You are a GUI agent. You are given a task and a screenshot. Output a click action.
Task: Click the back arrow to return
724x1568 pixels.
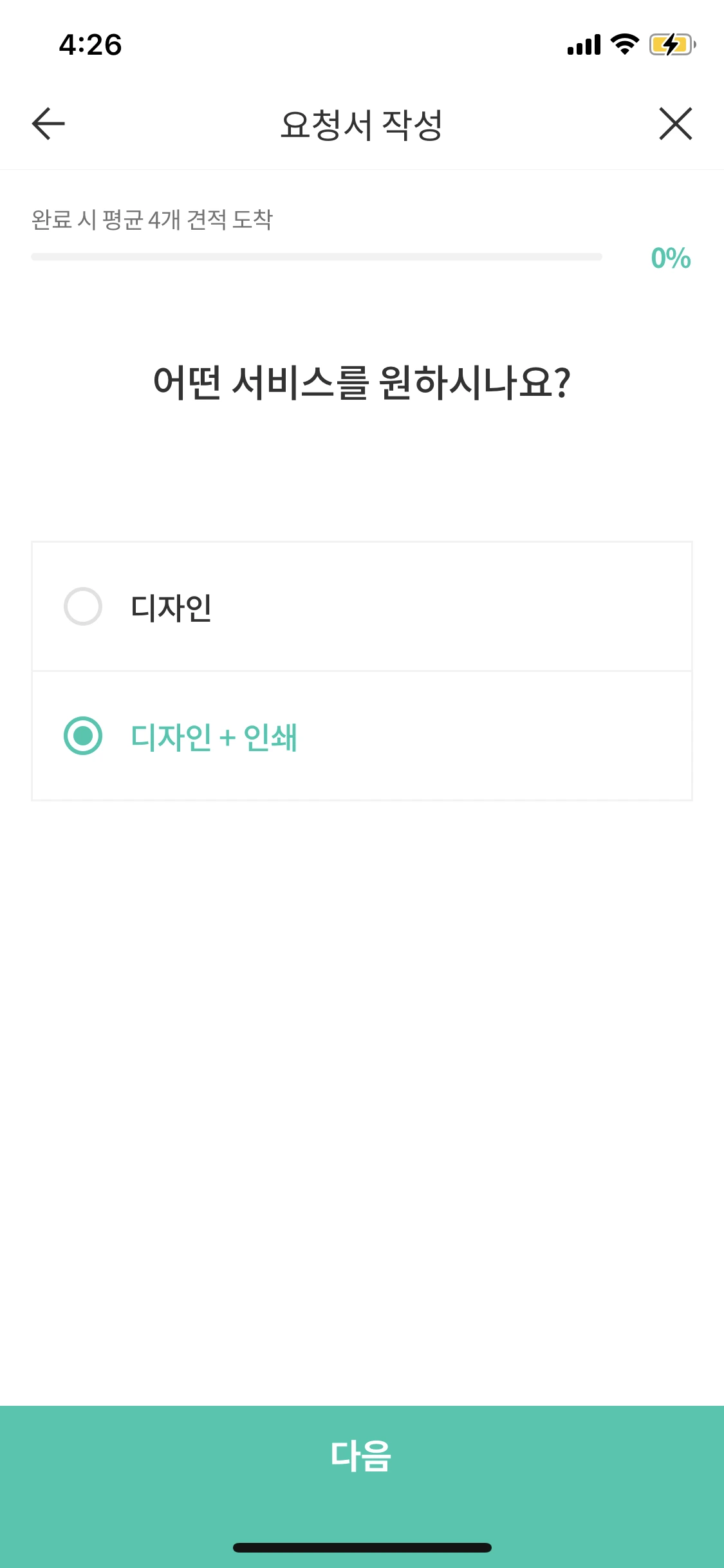point(46,124)
